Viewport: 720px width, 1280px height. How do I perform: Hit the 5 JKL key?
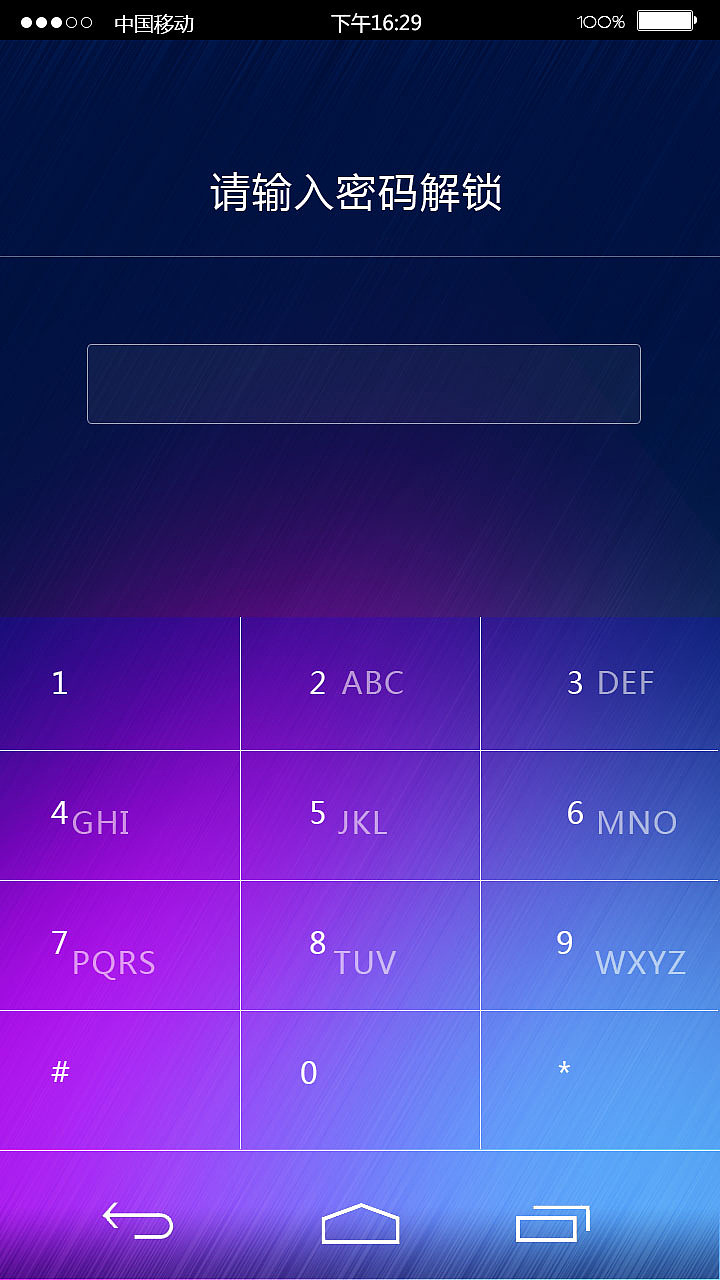(360, 816)
